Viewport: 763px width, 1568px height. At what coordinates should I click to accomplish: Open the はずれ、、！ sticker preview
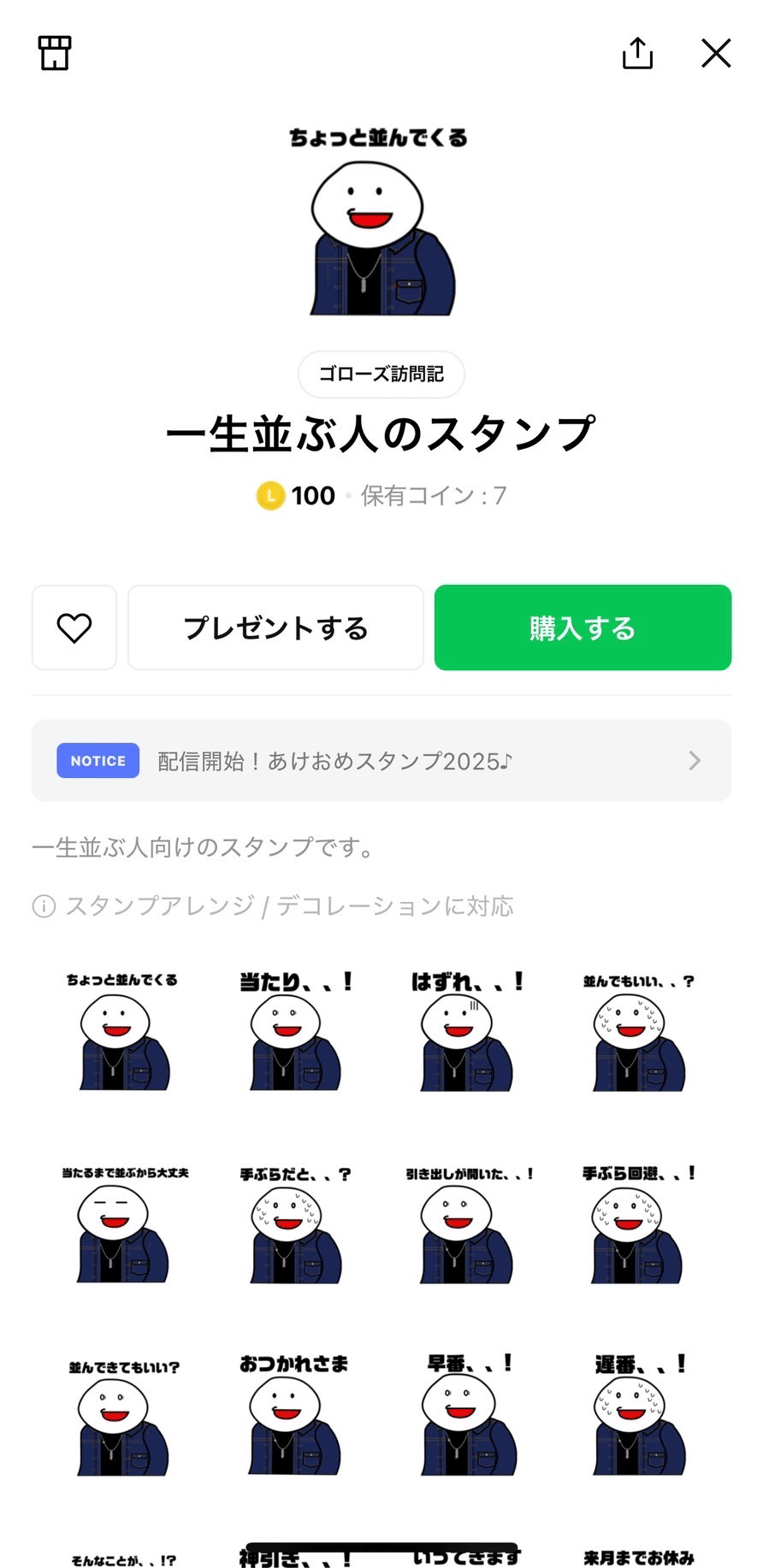(466, 1039)
